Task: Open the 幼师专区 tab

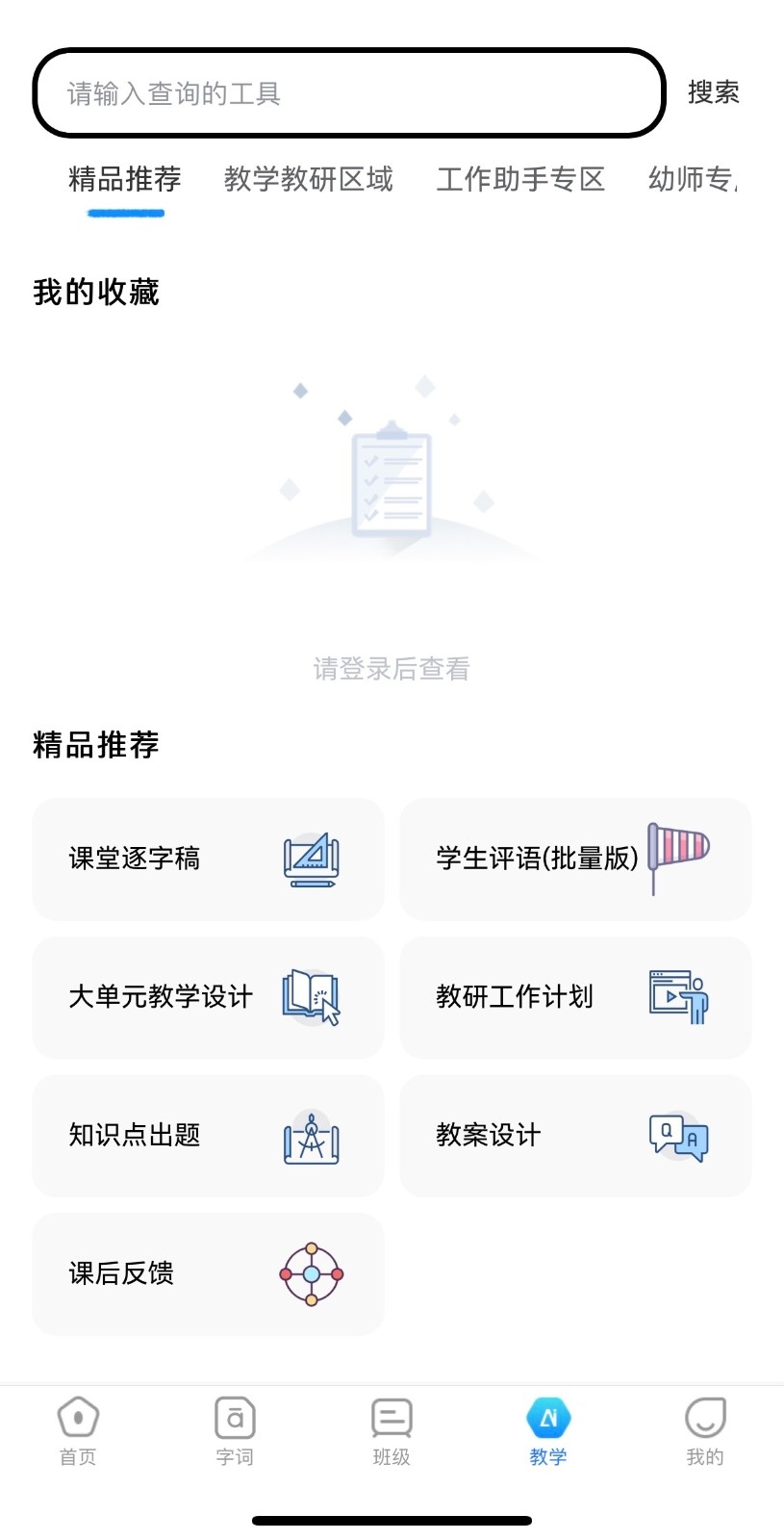Action: tap(693, 179)
